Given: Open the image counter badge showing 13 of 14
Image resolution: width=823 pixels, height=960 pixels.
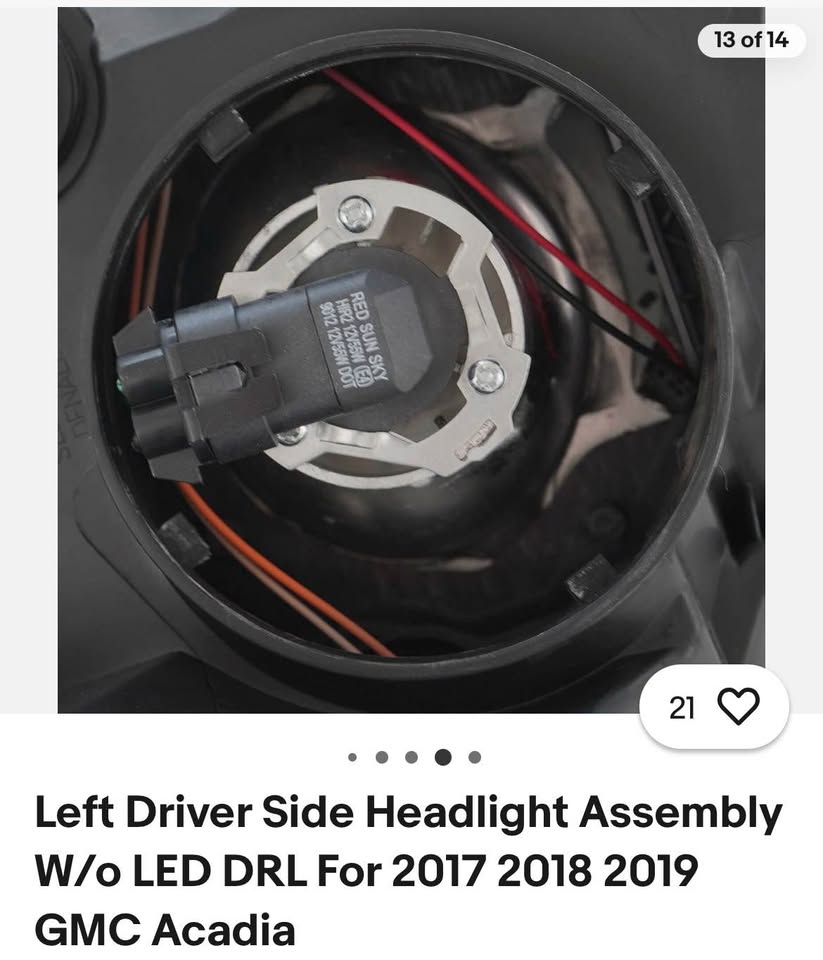Looking at the screenshot, I should (750, 42).
